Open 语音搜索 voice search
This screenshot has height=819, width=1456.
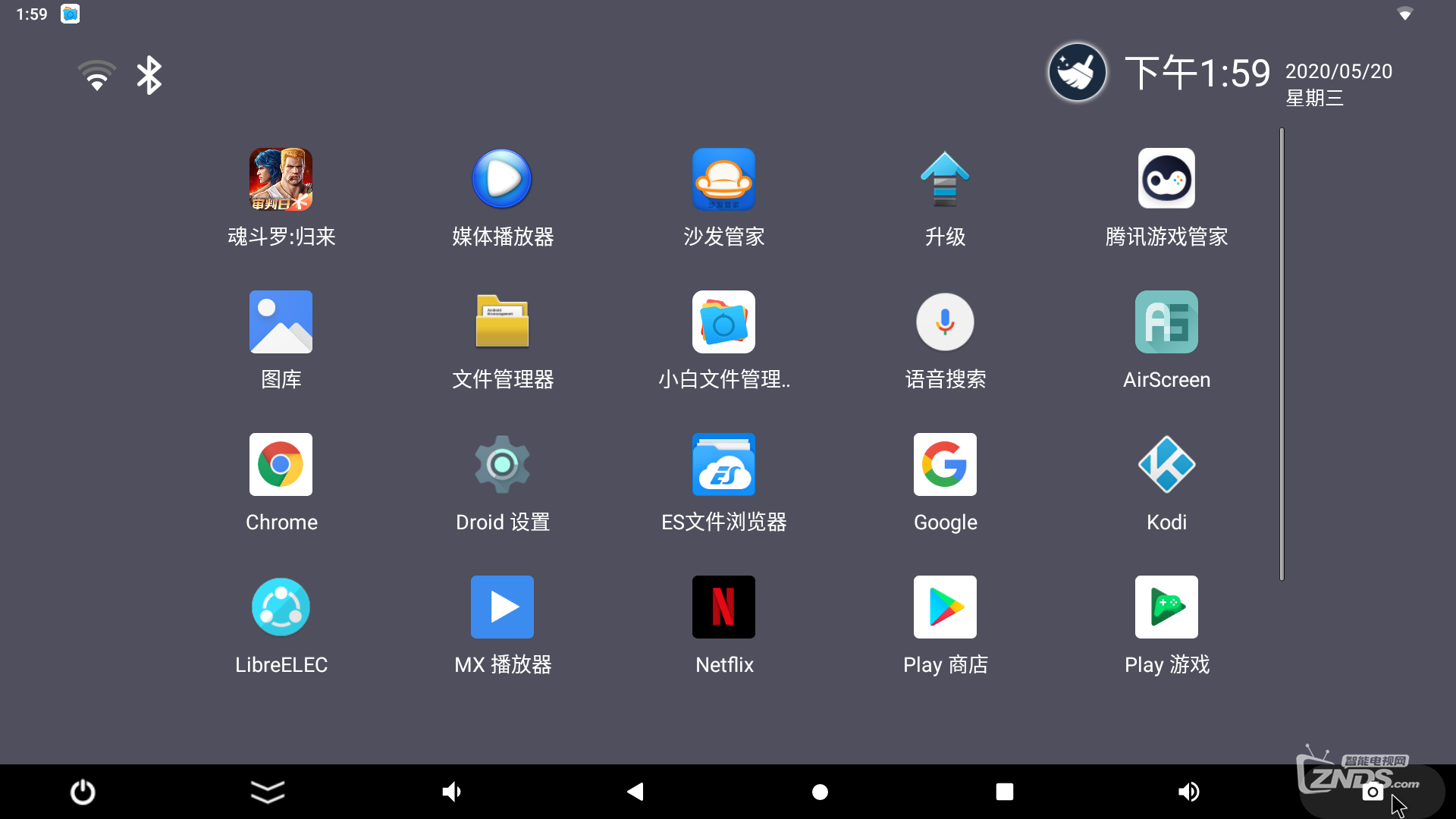tap(945, 322)
